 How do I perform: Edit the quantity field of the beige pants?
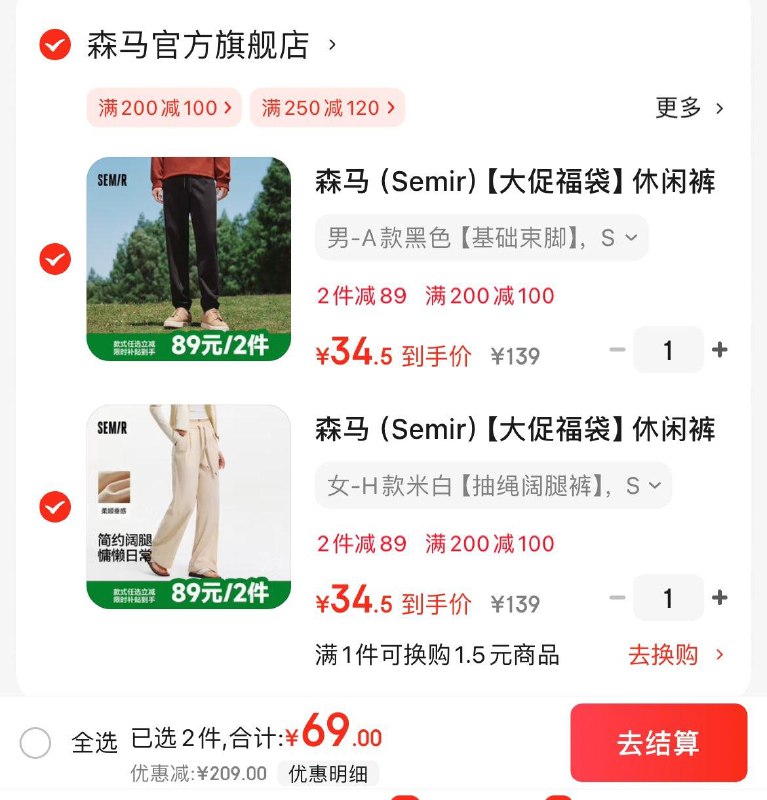[670, 598]
